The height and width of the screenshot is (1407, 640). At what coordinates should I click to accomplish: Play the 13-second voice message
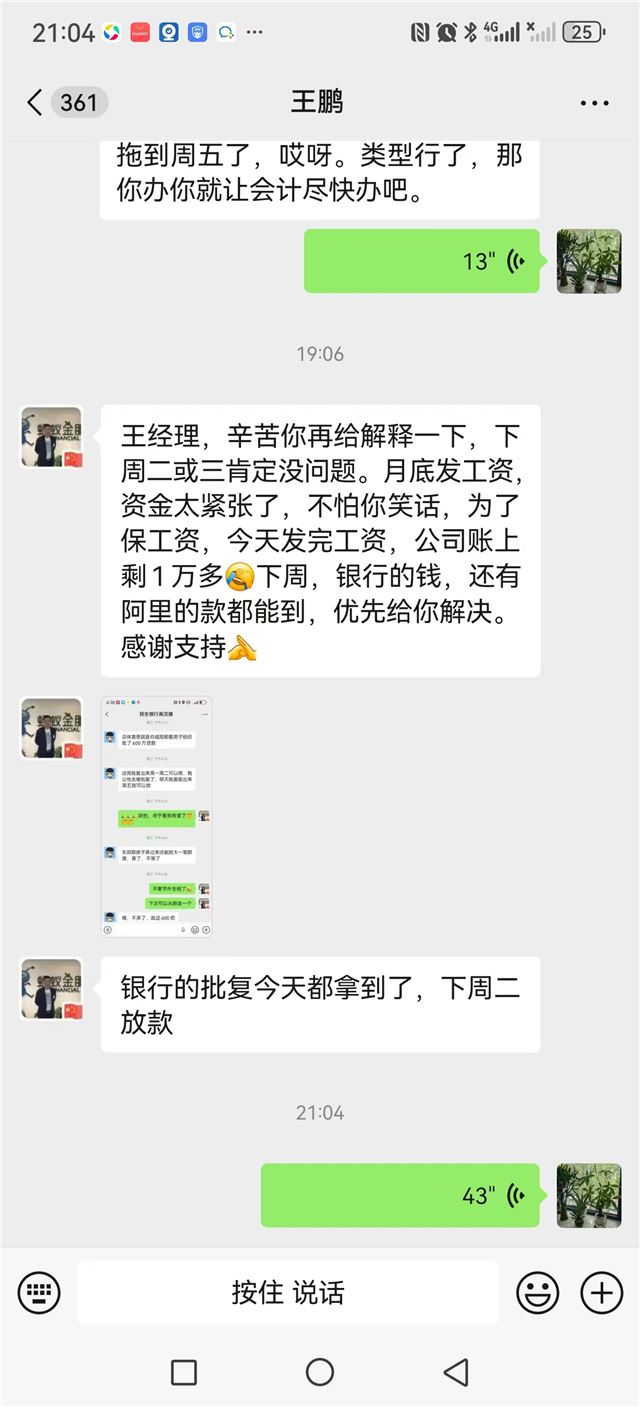[421, 261]
